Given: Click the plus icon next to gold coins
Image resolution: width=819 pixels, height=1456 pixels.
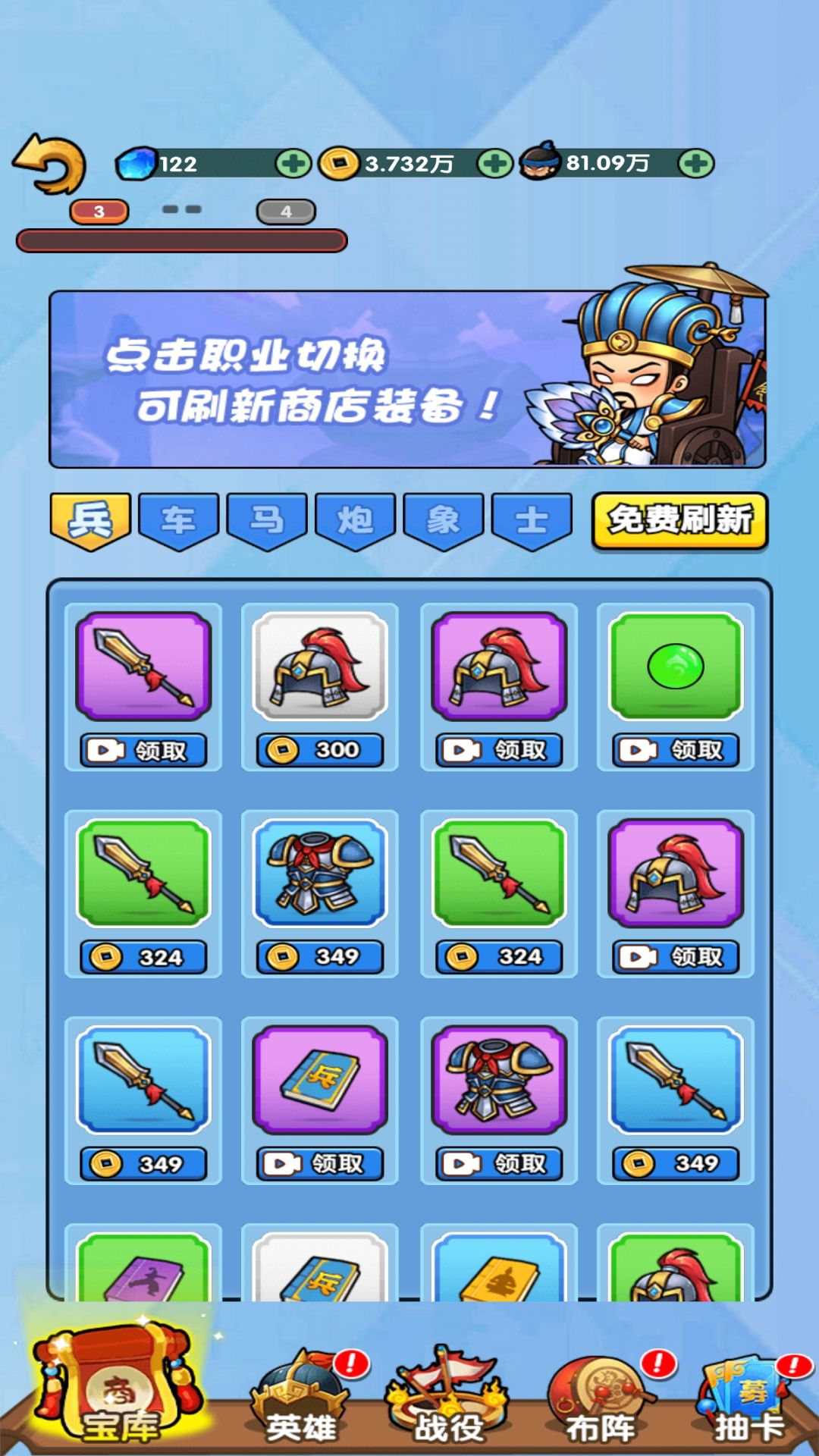Looking at the screenshot, I should pos(494,162).
